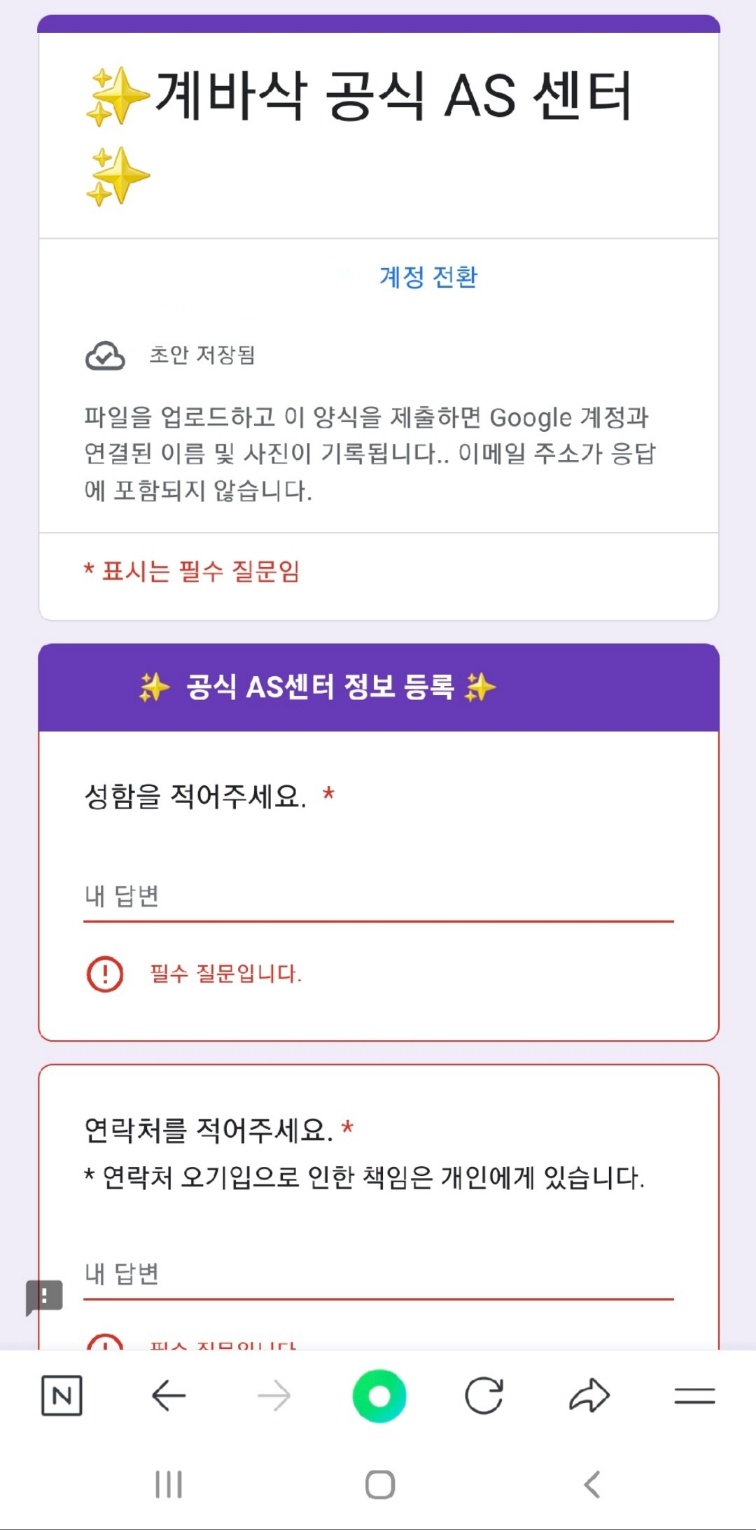
Task: Share this page via the share arrow
Action: coord(589,1396)
